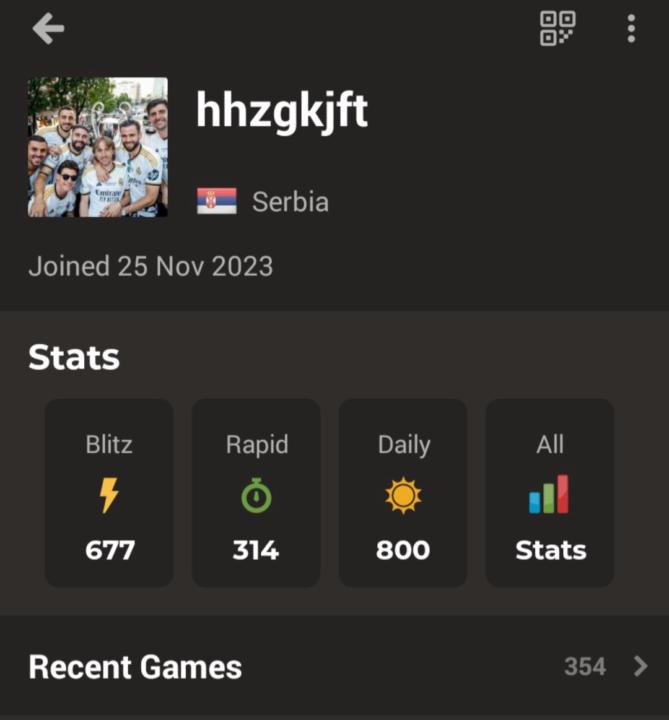669x720 pixels.
Task: View All Stats card
Action: pos(550,493)
